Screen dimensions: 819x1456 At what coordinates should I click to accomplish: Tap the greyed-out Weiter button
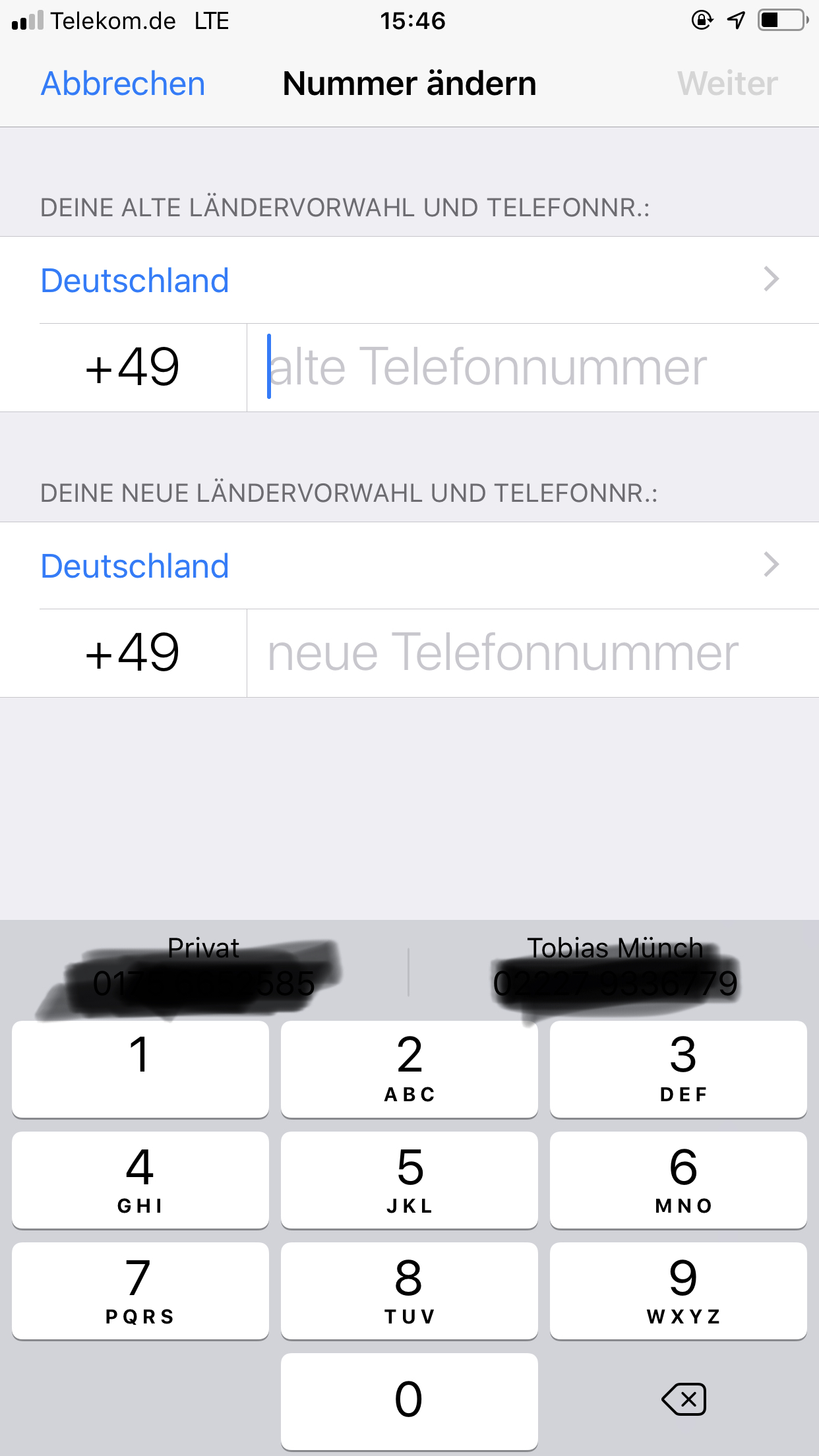pos(727,84)
